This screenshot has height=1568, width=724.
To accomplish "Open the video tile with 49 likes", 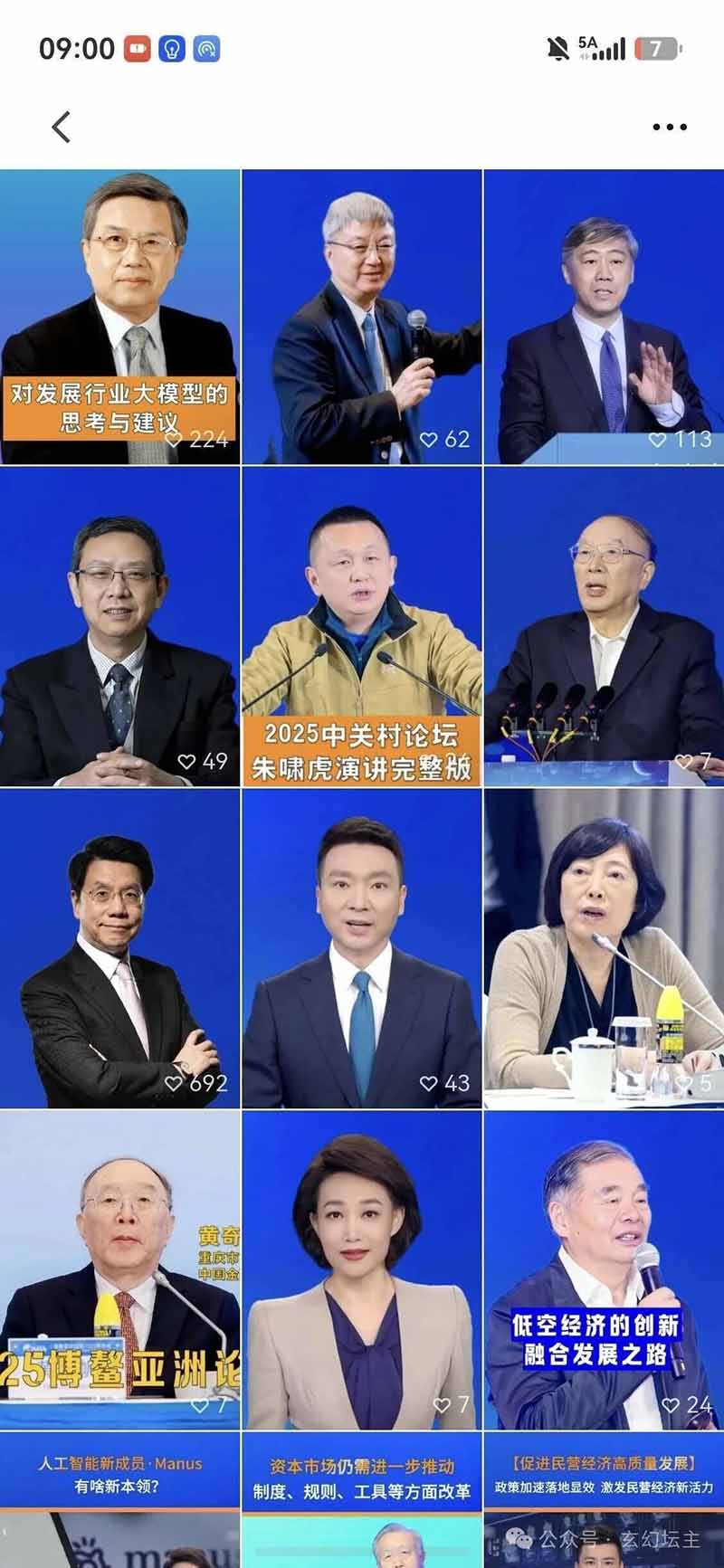I will (119, 626).
